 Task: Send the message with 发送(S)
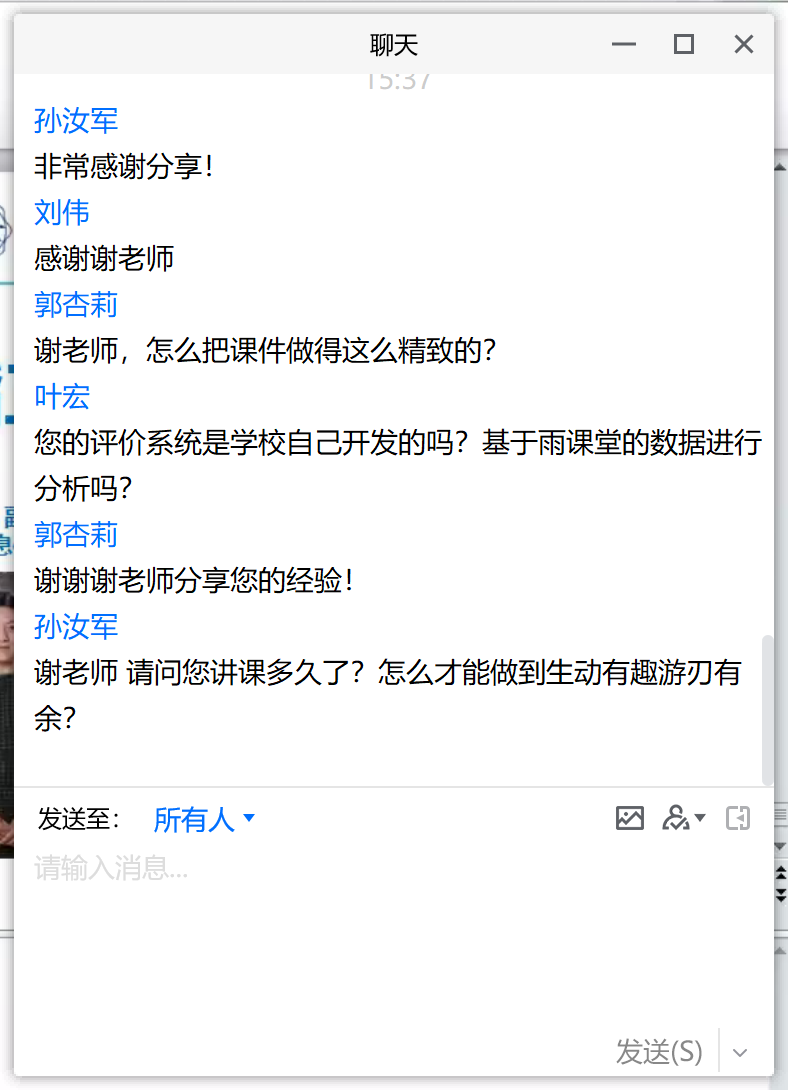point(659,1051)
